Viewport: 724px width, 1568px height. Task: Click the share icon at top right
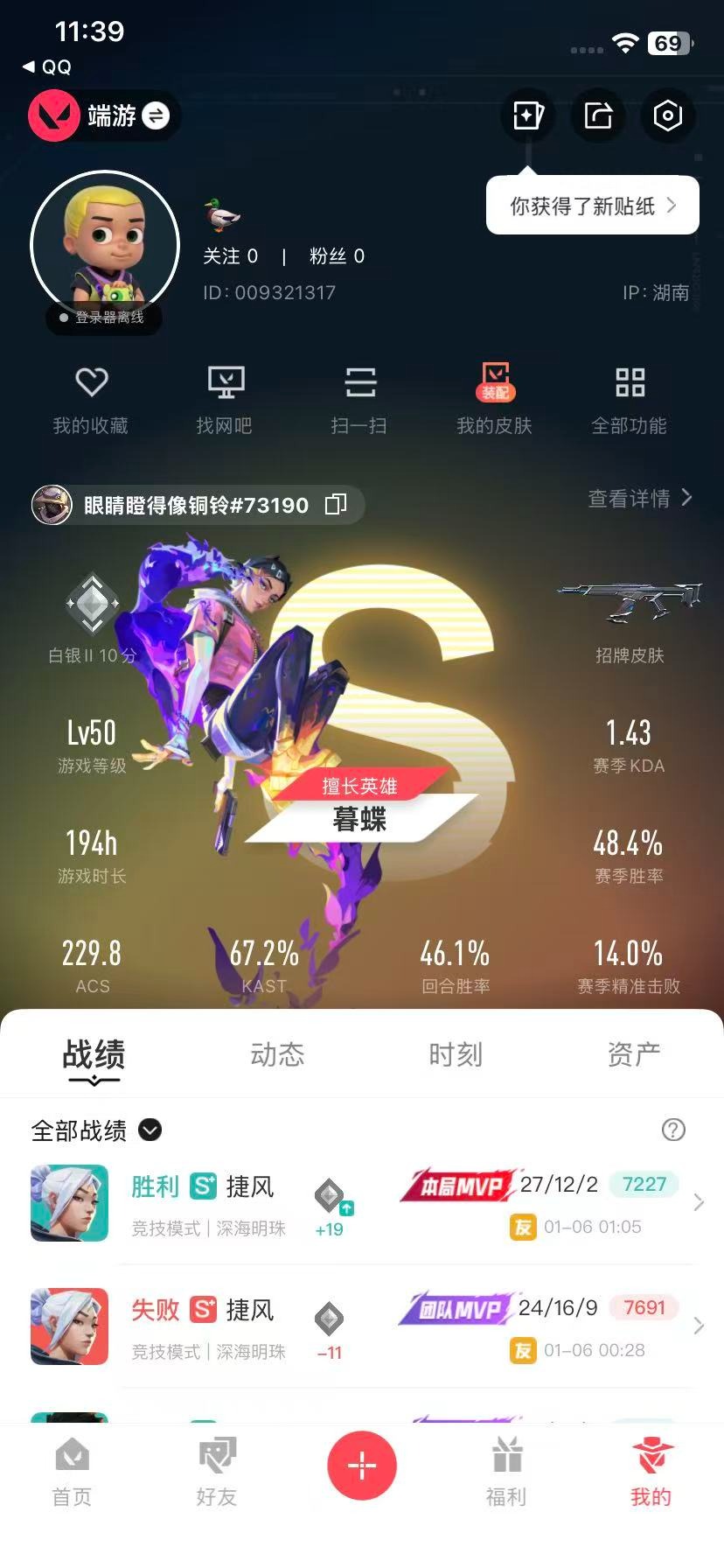pyautogui.click(x=597, y=115)
